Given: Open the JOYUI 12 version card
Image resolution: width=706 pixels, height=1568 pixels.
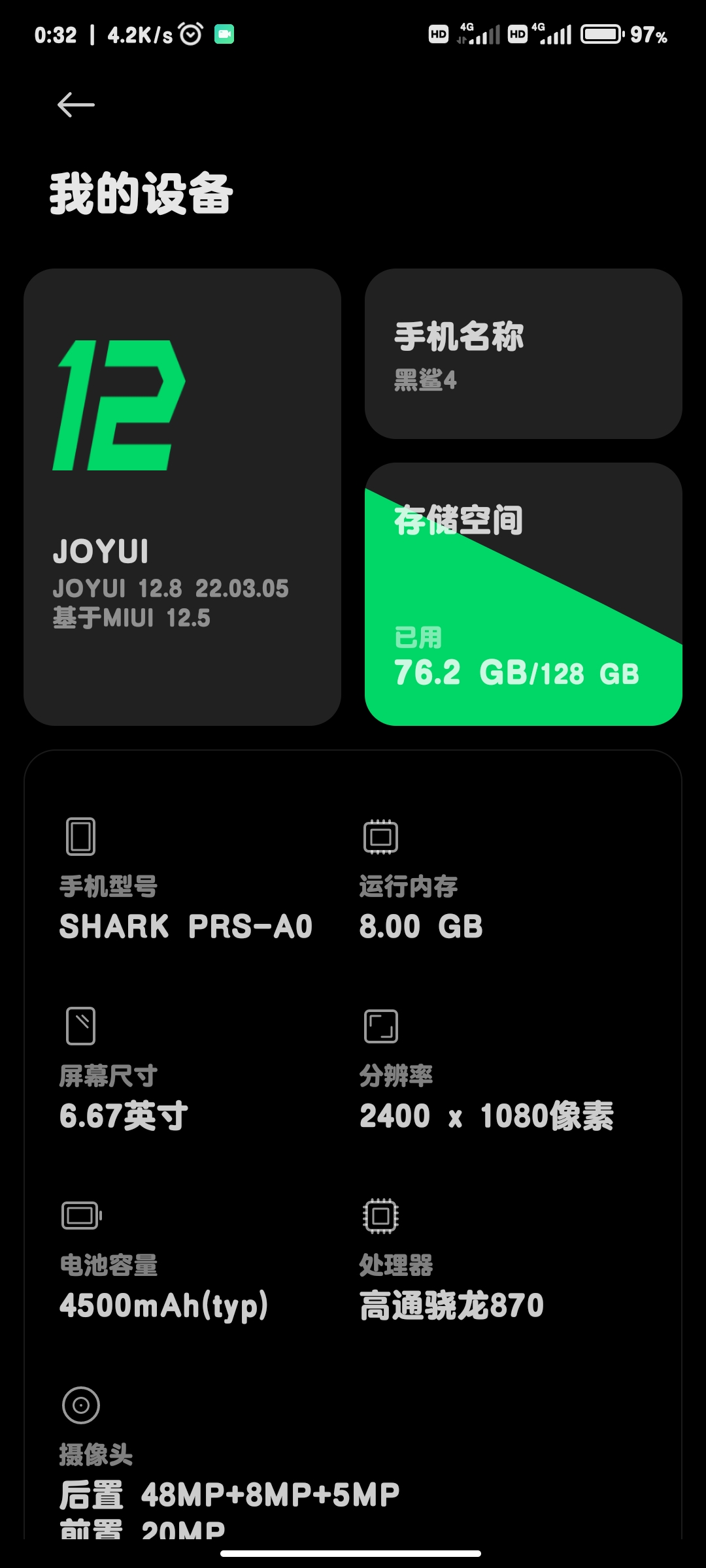Looking at the screenshot, I should (182, 497).
